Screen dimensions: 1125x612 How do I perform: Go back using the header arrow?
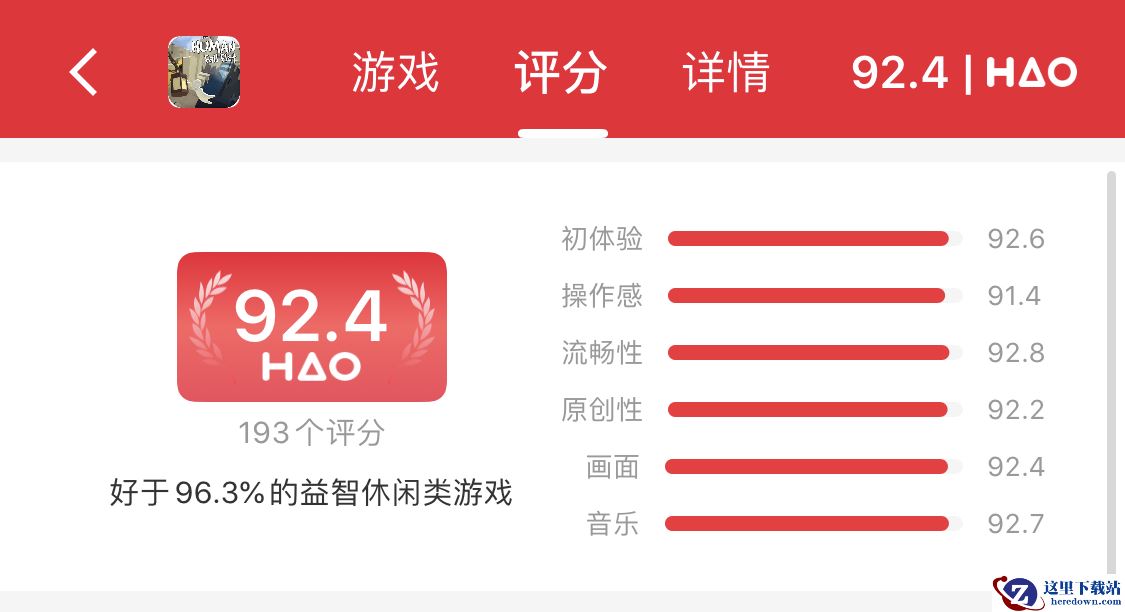pos(84,72)
